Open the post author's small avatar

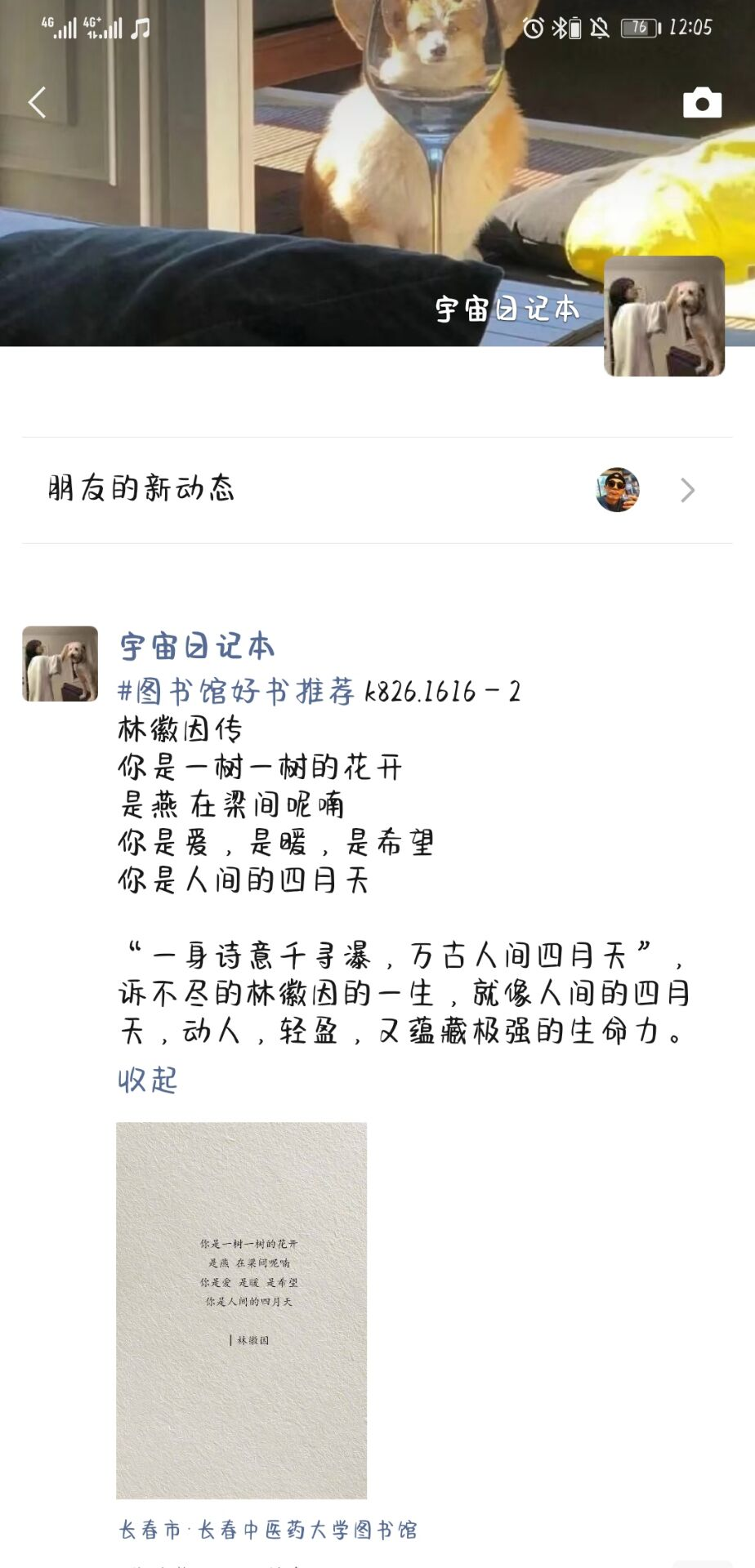(x=60, y=664)
